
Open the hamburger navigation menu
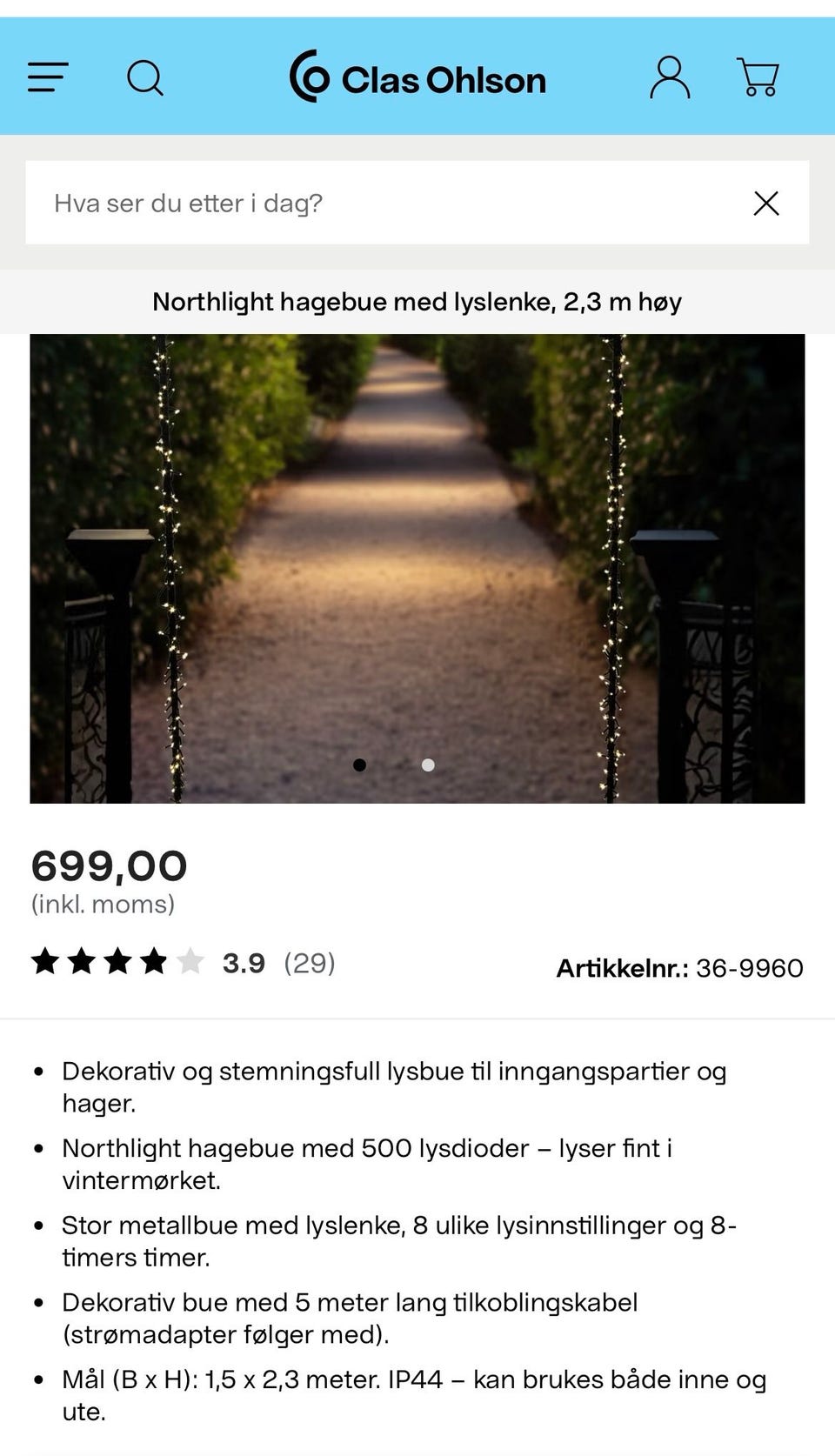48,77
